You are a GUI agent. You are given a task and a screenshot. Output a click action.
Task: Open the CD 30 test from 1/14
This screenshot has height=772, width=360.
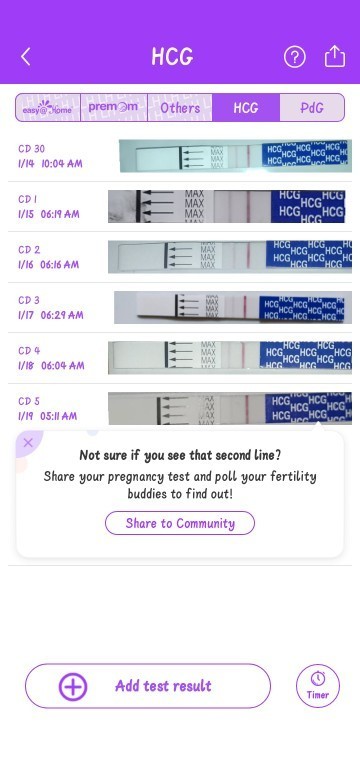pos(180,156)
